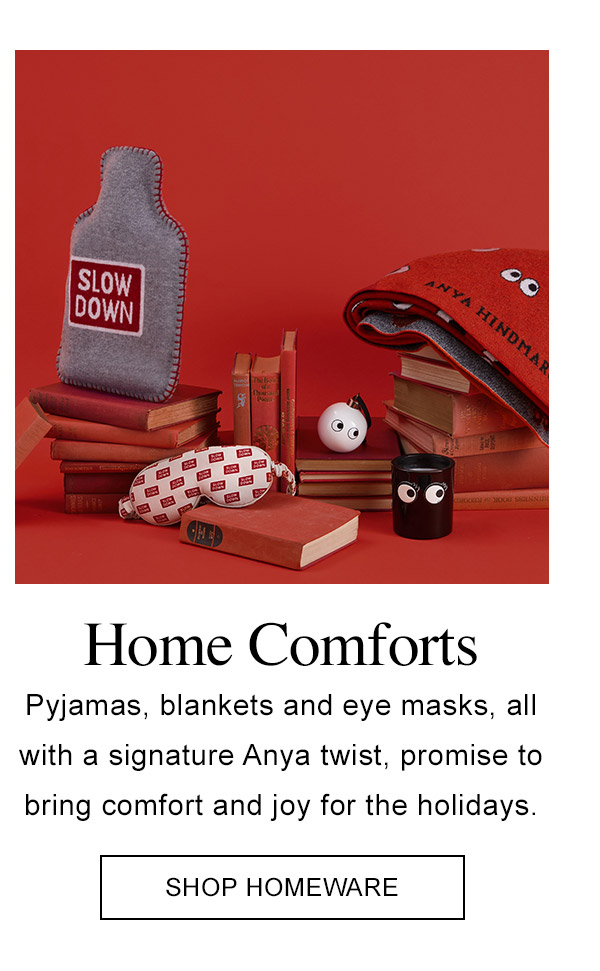The width and height of the screenshot is (600, 971).
Task: Open the Home Comforts product image
Action: point(282,317)
